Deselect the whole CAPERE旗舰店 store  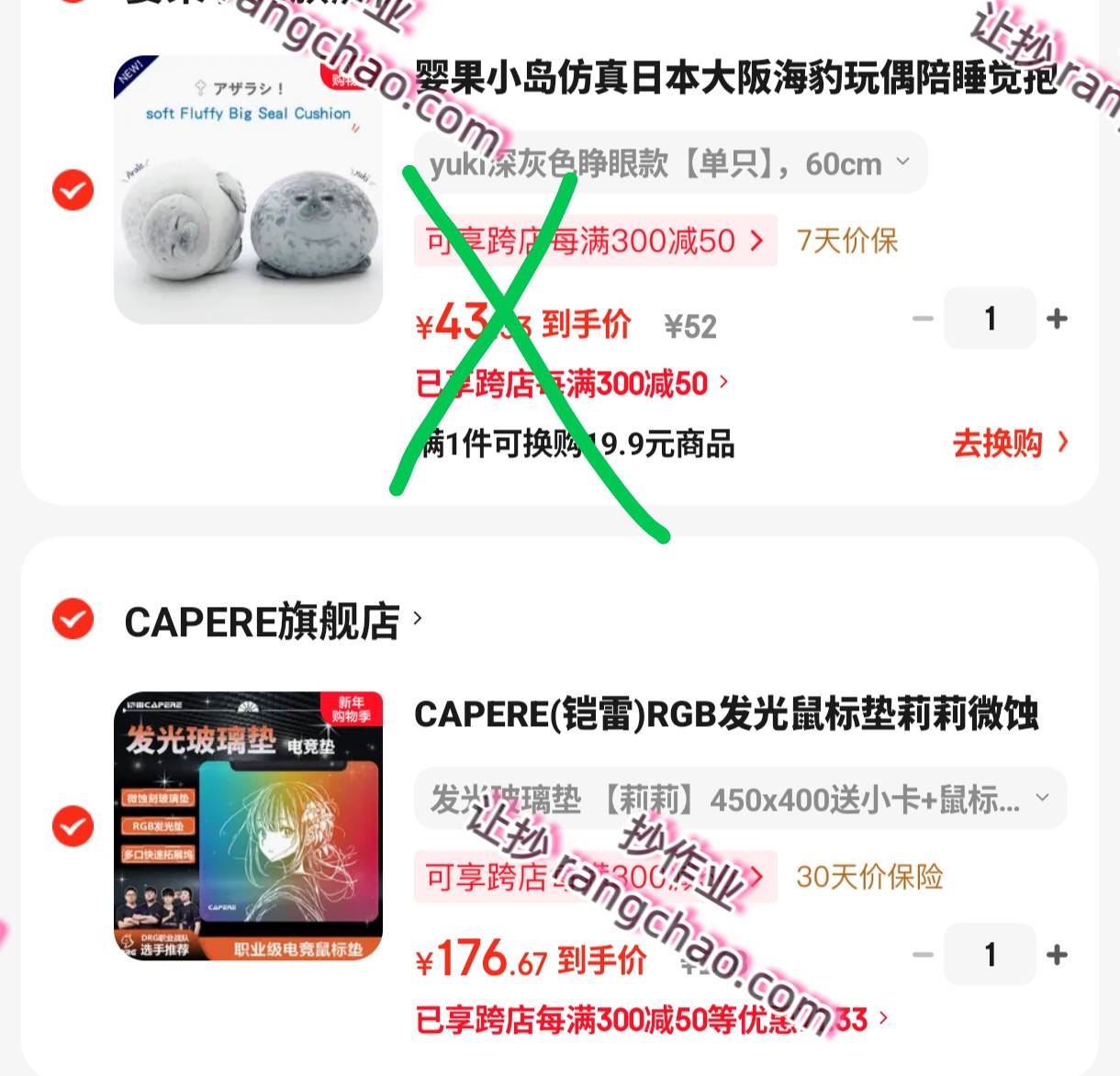click(73, 619)
